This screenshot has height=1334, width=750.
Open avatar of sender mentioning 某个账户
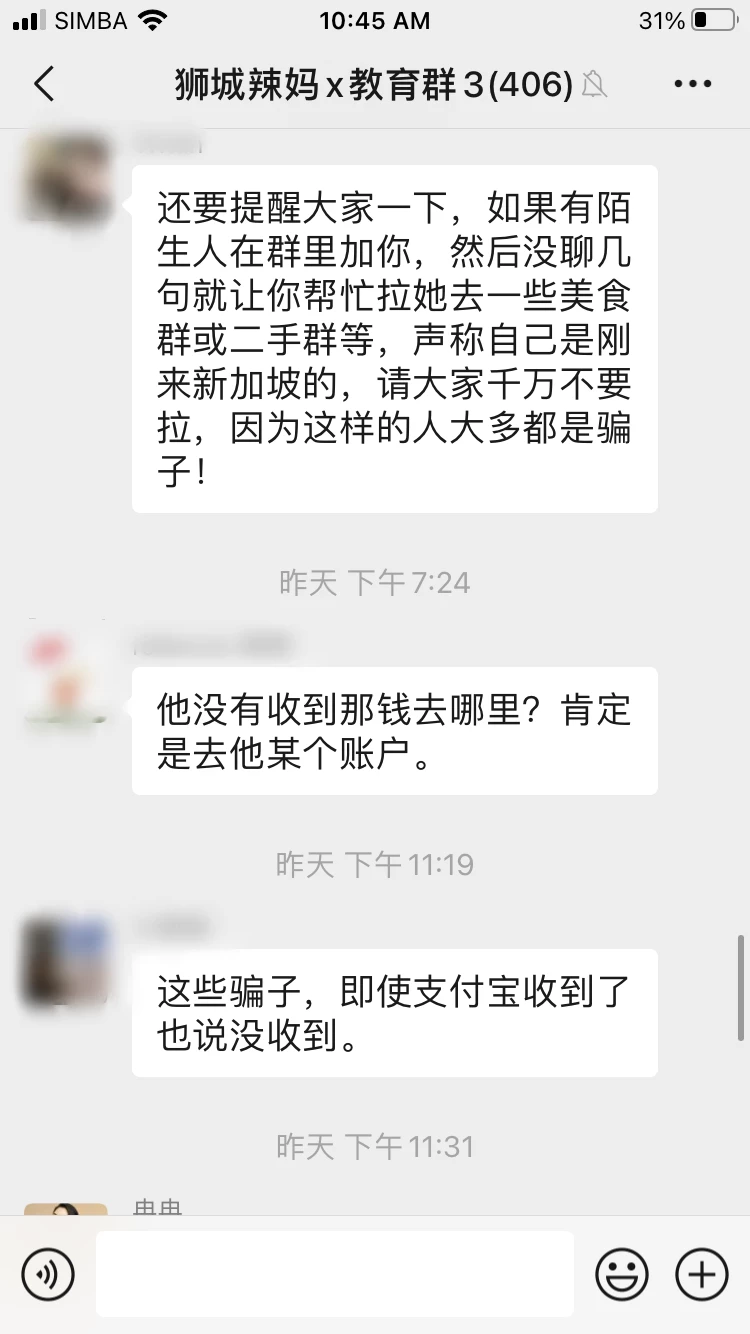coord(66,678)
